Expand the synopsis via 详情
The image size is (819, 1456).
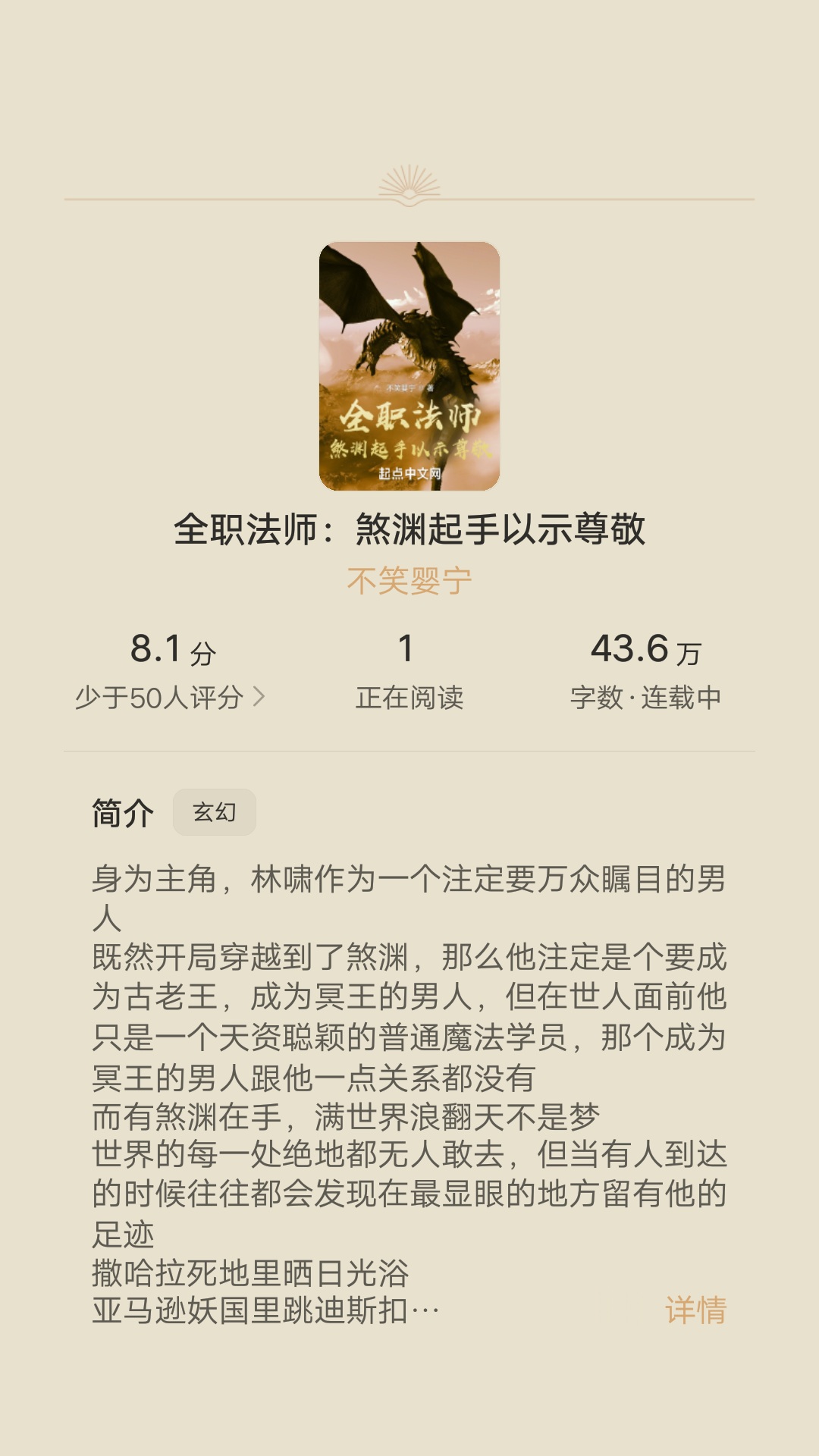pos(695,1310)
